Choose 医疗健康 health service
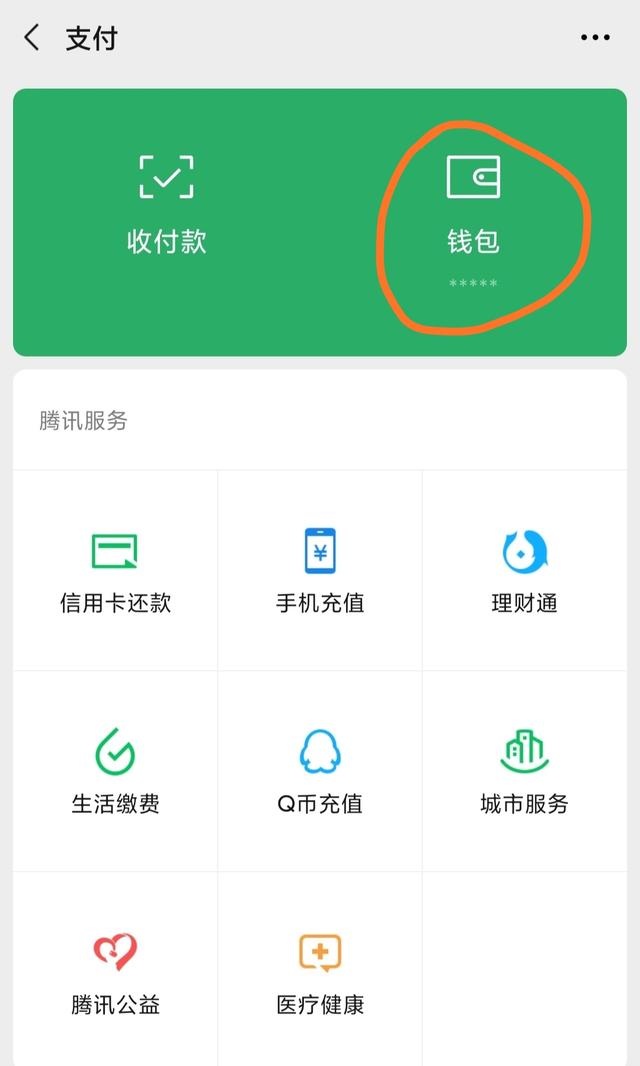This screenshot has width=640, height=1066. pyautogui.click(x=320, y=973)
